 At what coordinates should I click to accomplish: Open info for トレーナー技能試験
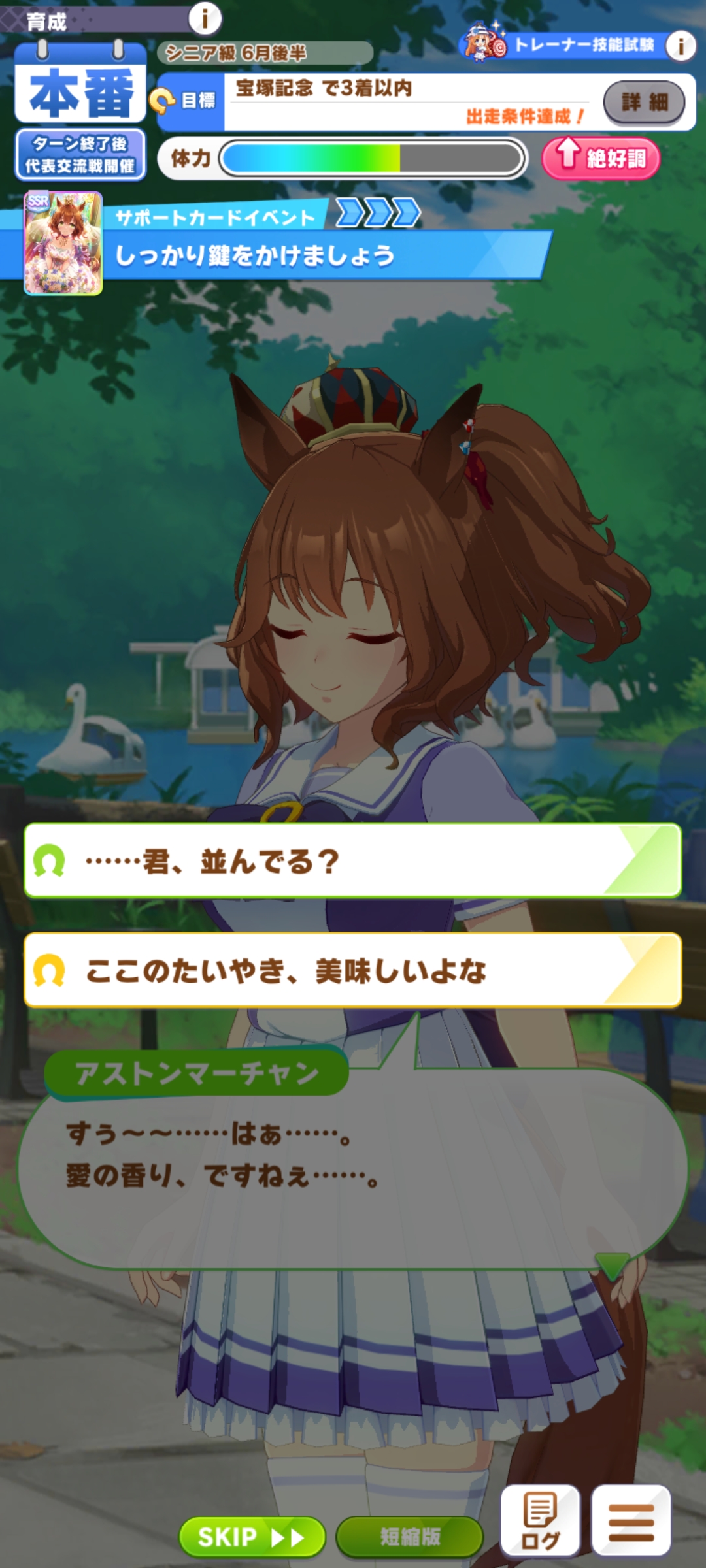point(681,46)
